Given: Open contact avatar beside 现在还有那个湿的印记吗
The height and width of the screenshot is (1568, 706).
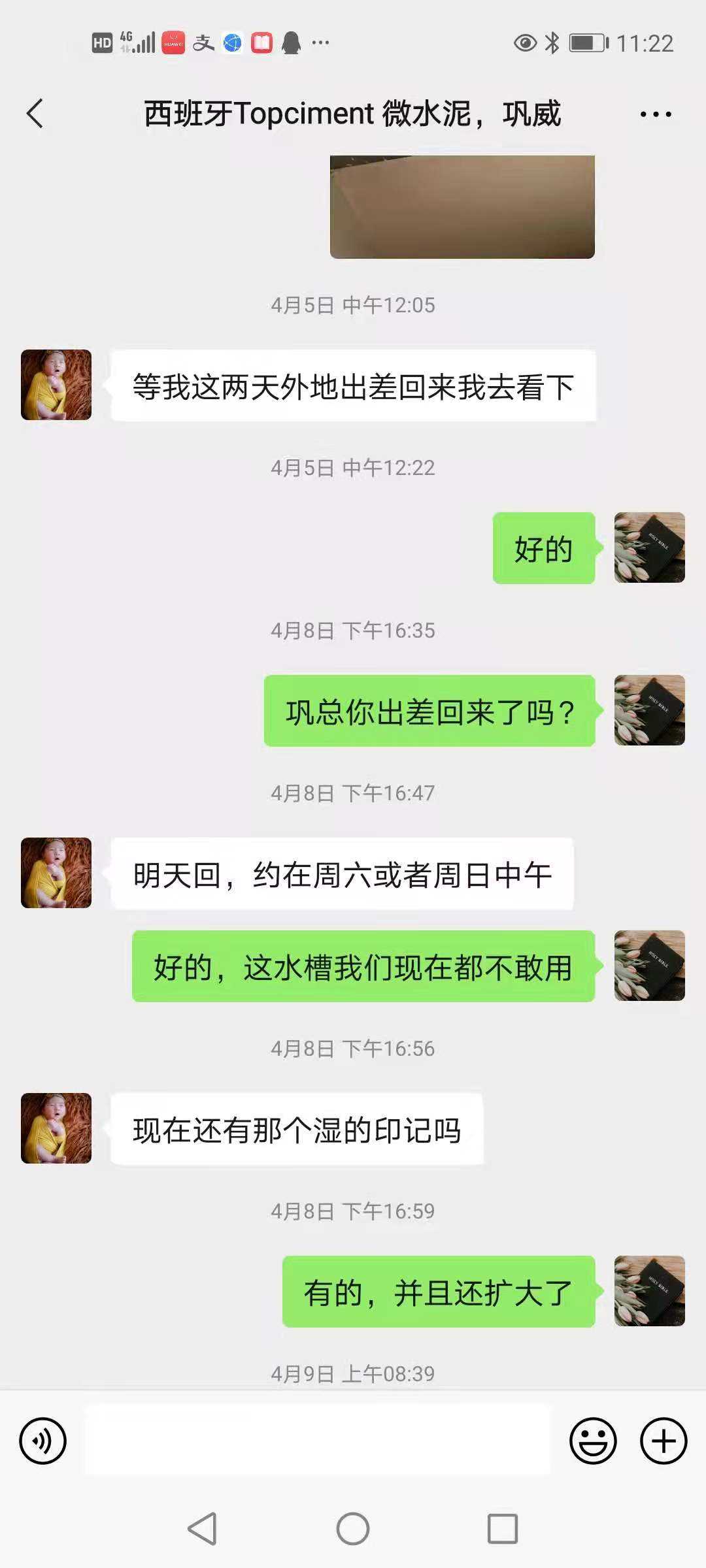Looking at the screenshot, I should coord(56,1128).
